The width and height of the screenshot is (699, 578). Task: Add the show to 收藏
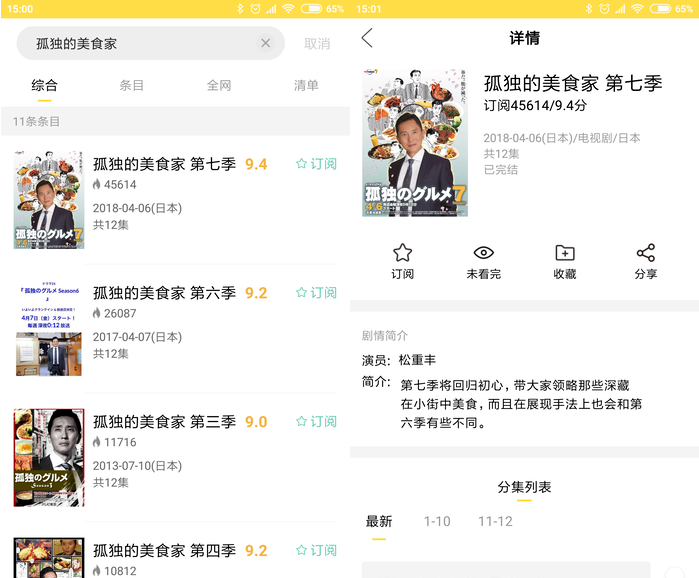pos(564,261)
